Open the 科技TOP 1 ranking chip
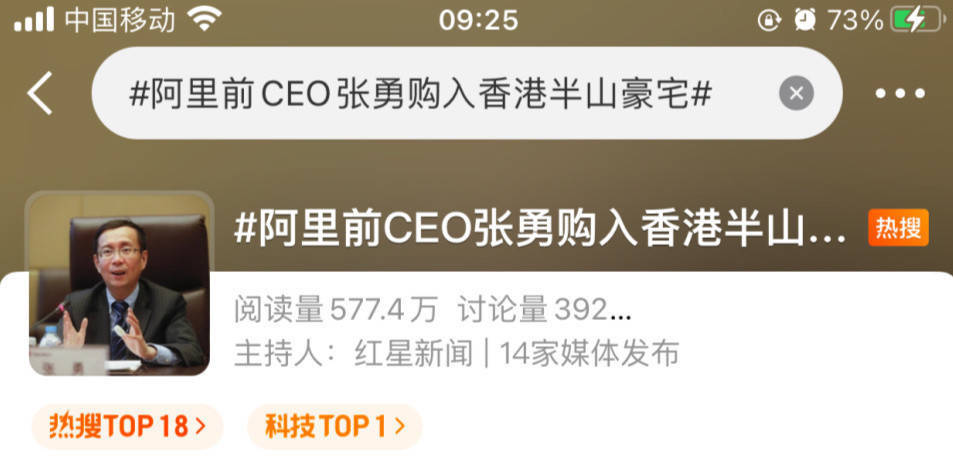953x469 pixels. click(334, 427)
